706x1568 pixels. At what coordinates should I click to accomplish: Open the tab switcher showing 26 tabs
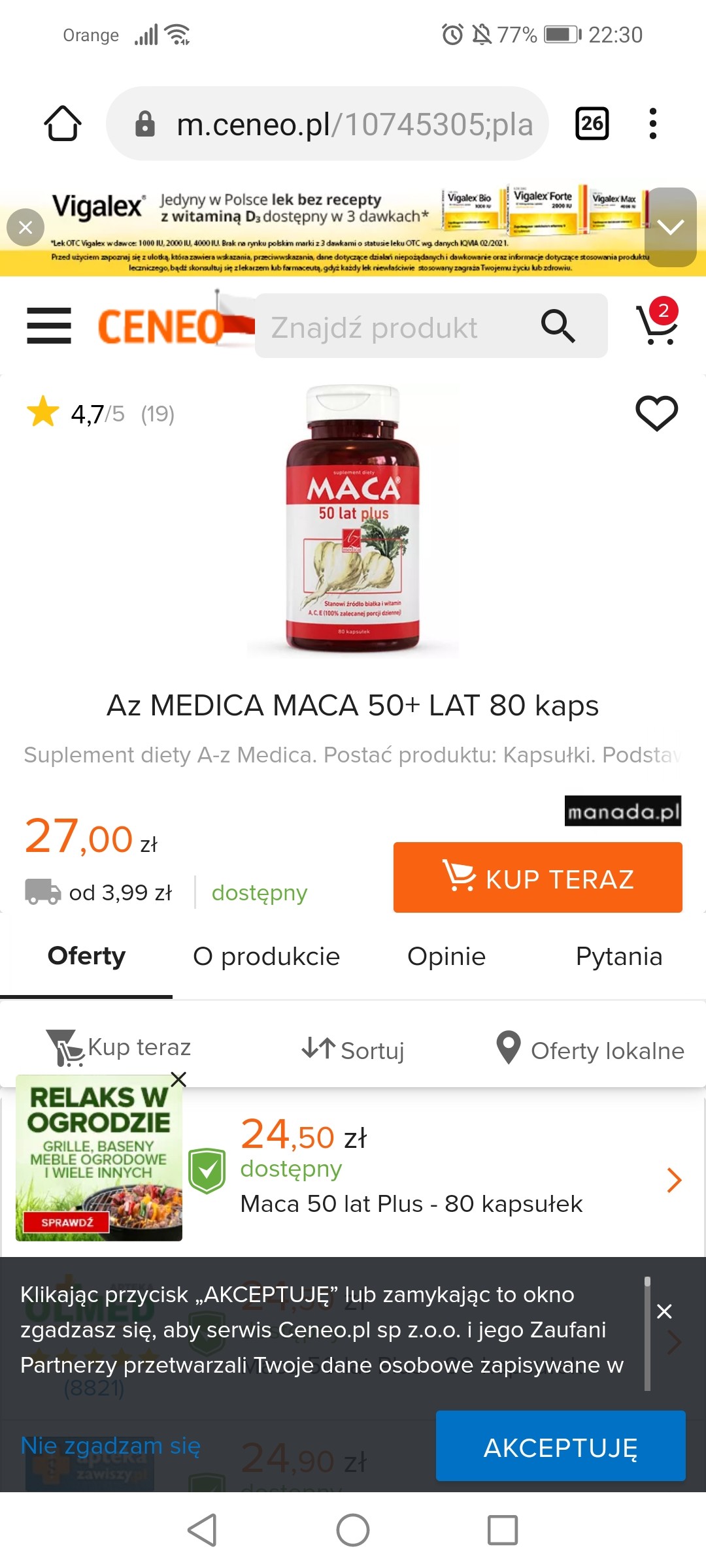(592, 123)
